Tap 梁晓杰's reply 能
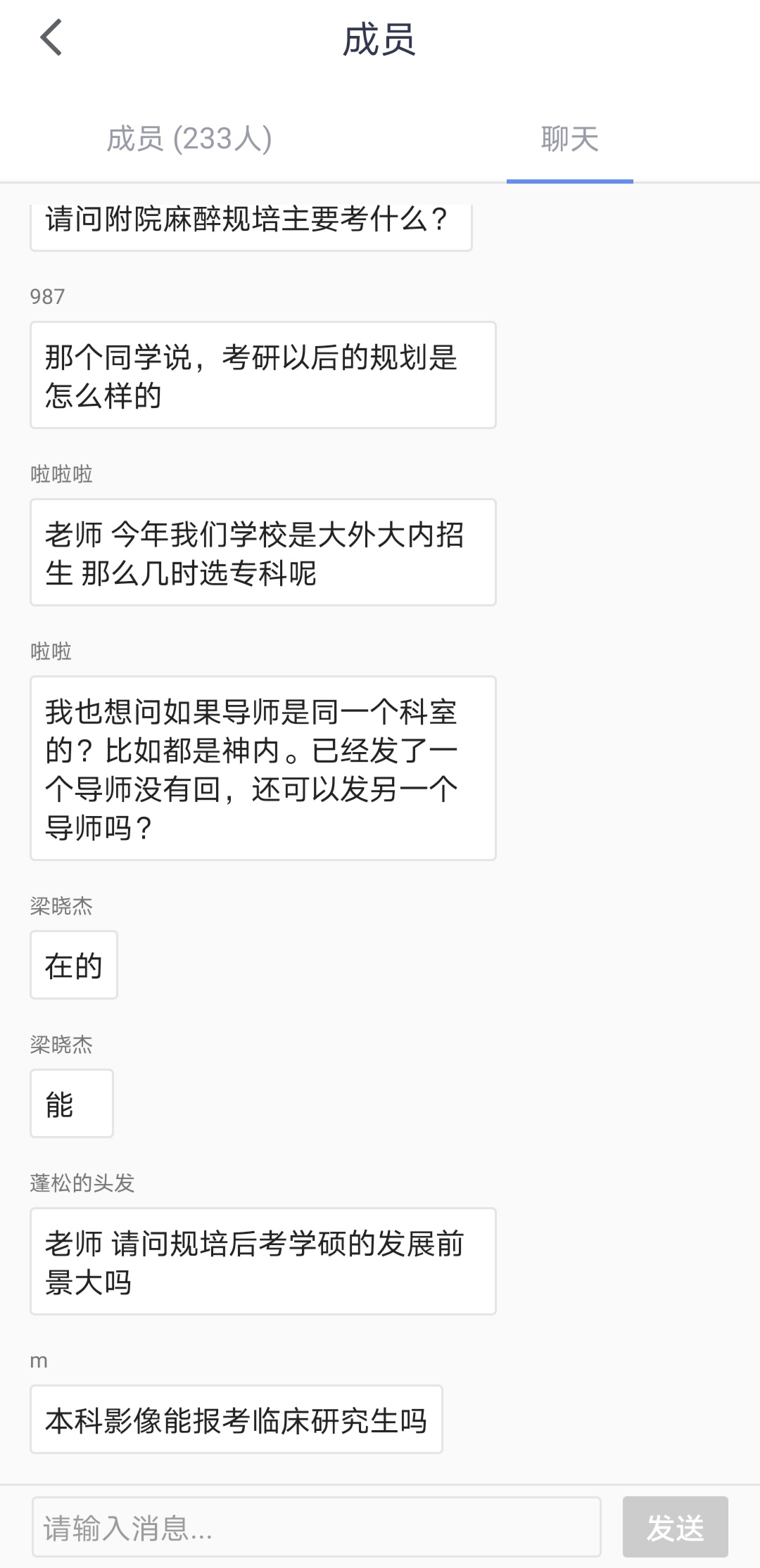 (71, 1103)
